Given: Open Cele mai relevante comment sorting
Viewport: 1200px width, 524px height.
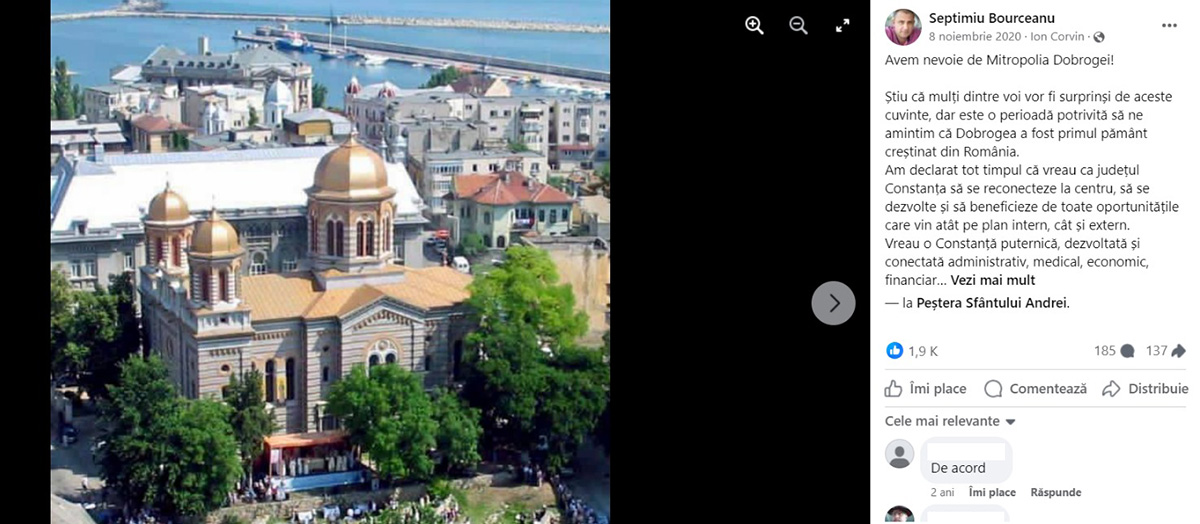Looking at the screenshot, I should pyautogui.click(x=950, y=421).
